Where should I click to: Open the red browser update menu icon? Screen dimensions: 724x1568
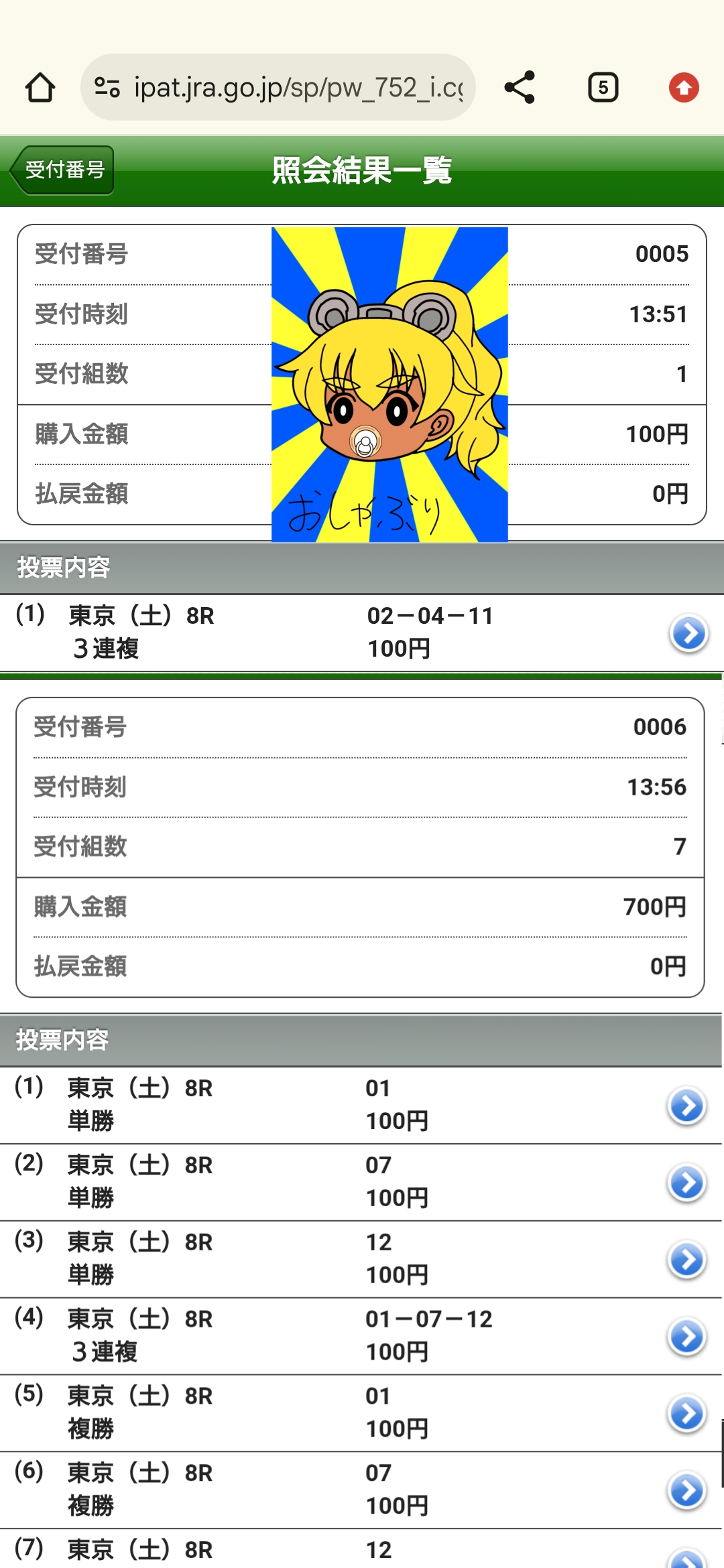684,88
